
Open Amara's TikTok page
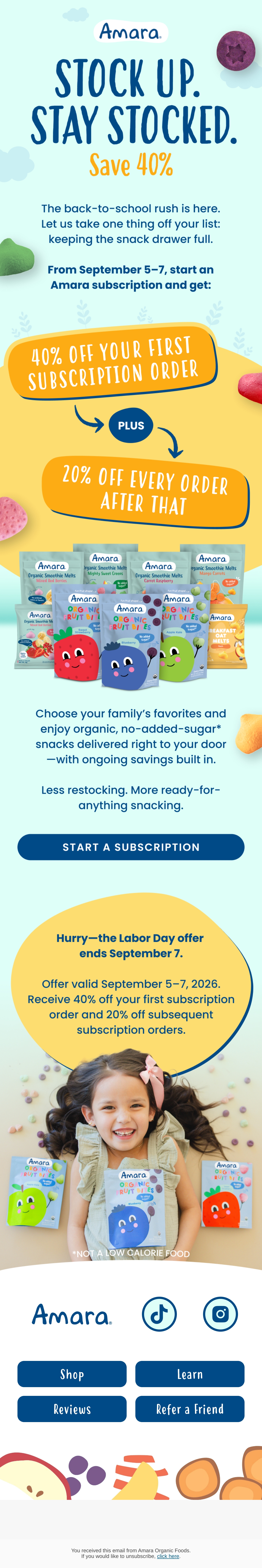(159, 1314)
